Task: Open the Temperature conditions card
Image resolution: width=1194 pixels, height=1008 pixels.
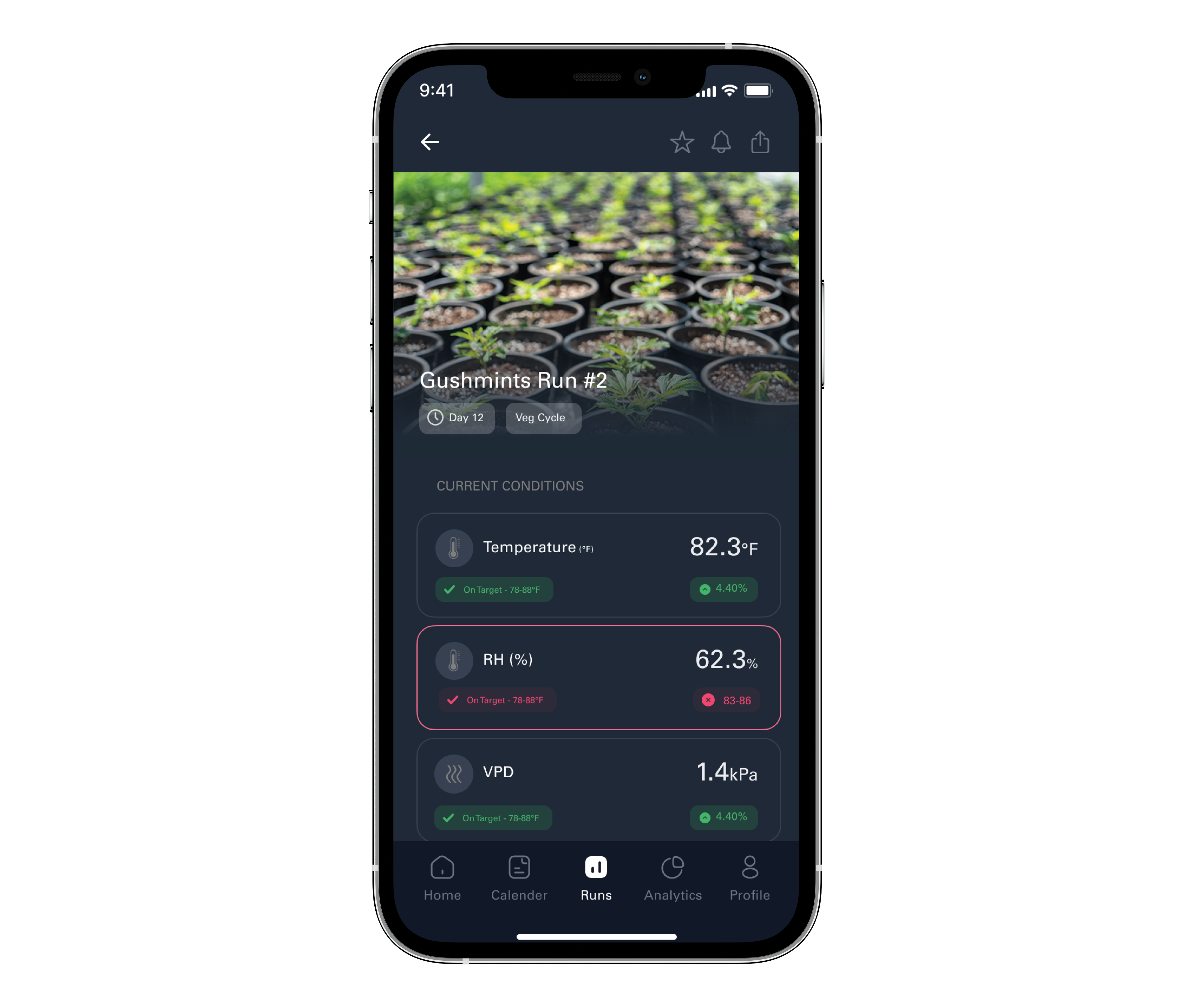Action: click(598, 564)
